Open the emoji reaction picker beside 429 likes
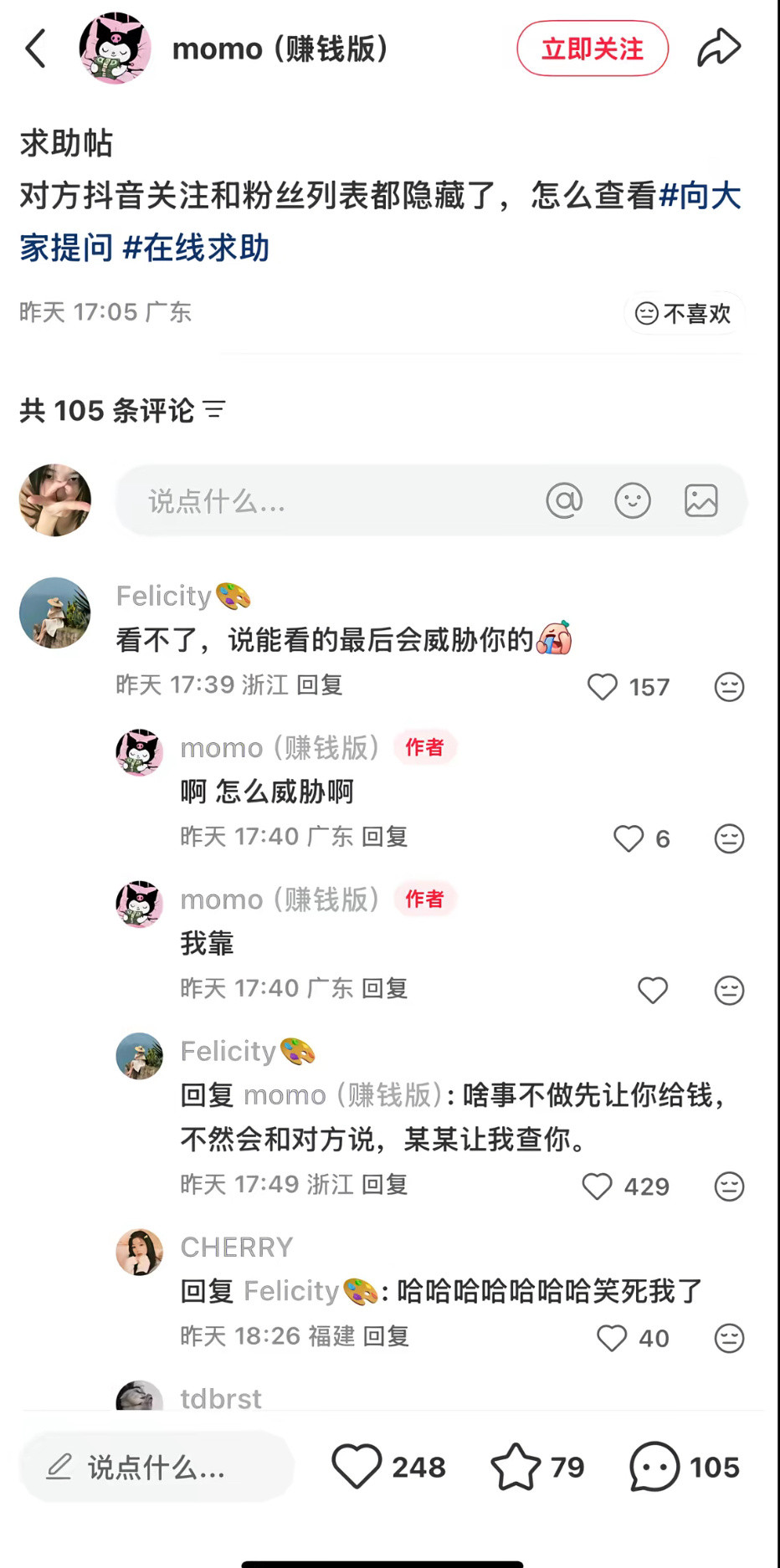Image resolution: width=780 pixels, height=1568 pixels. (729, 1186)
